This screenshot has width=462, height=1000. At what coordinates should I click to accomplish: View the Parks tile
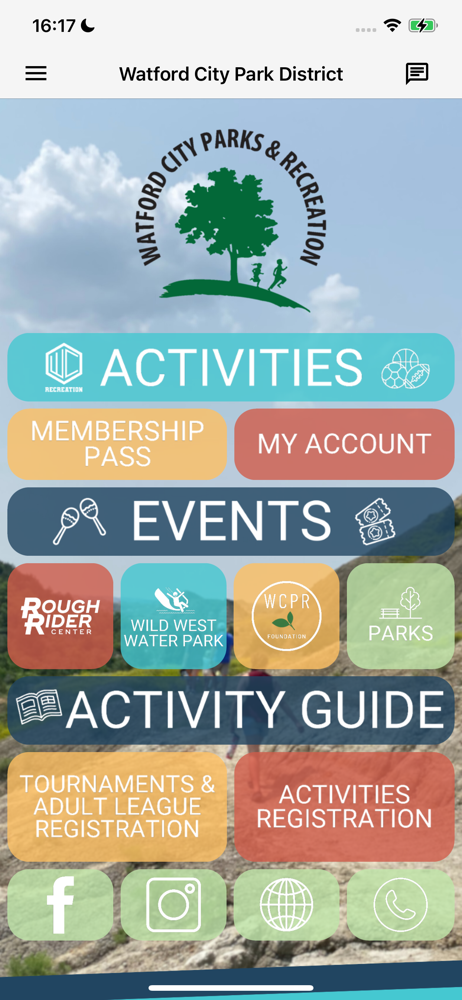401,616
